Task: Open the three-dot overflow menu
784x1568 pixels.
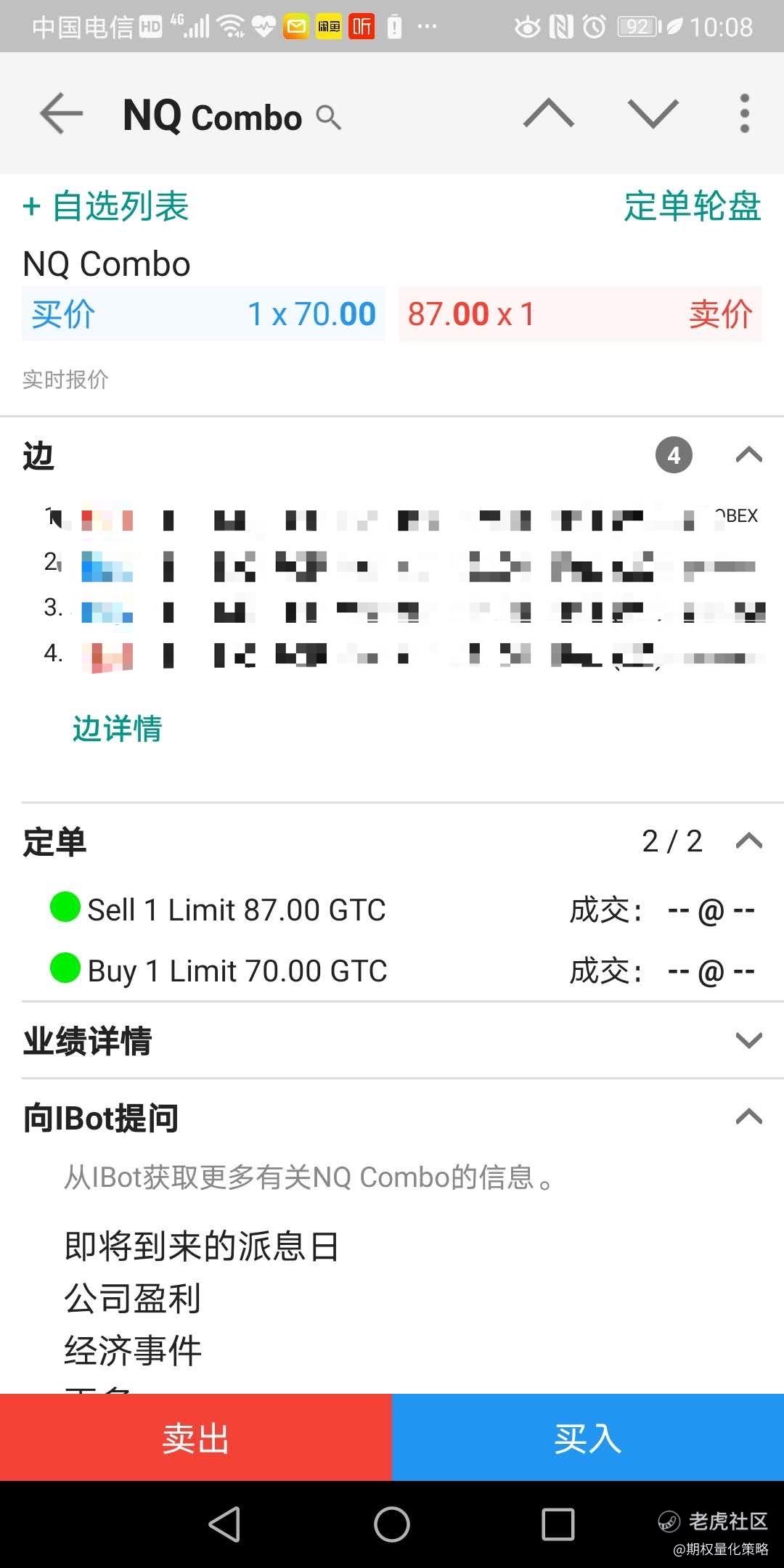Action: 744,113
